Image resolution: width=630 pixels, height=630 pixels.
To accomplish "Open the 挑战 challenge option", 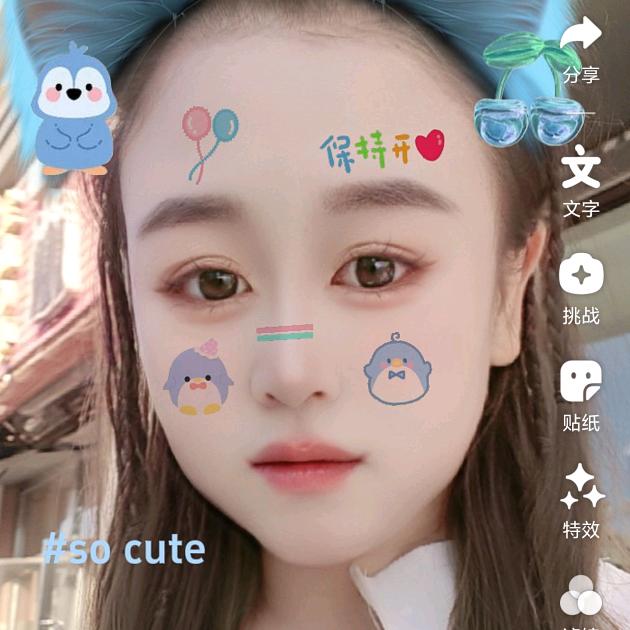I will point(581,275).
